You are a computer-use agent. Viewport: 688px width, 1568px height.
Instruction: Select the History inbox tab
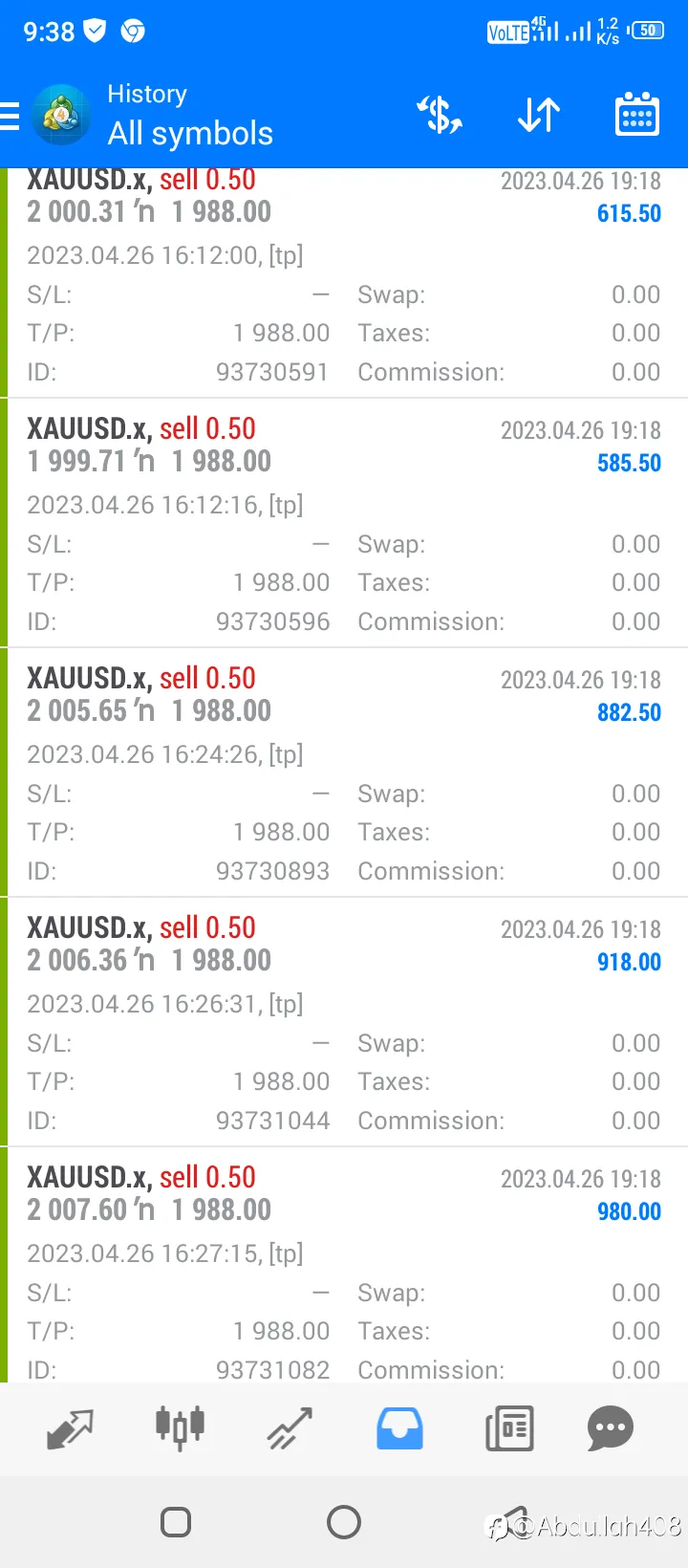tap(399, 1428)
